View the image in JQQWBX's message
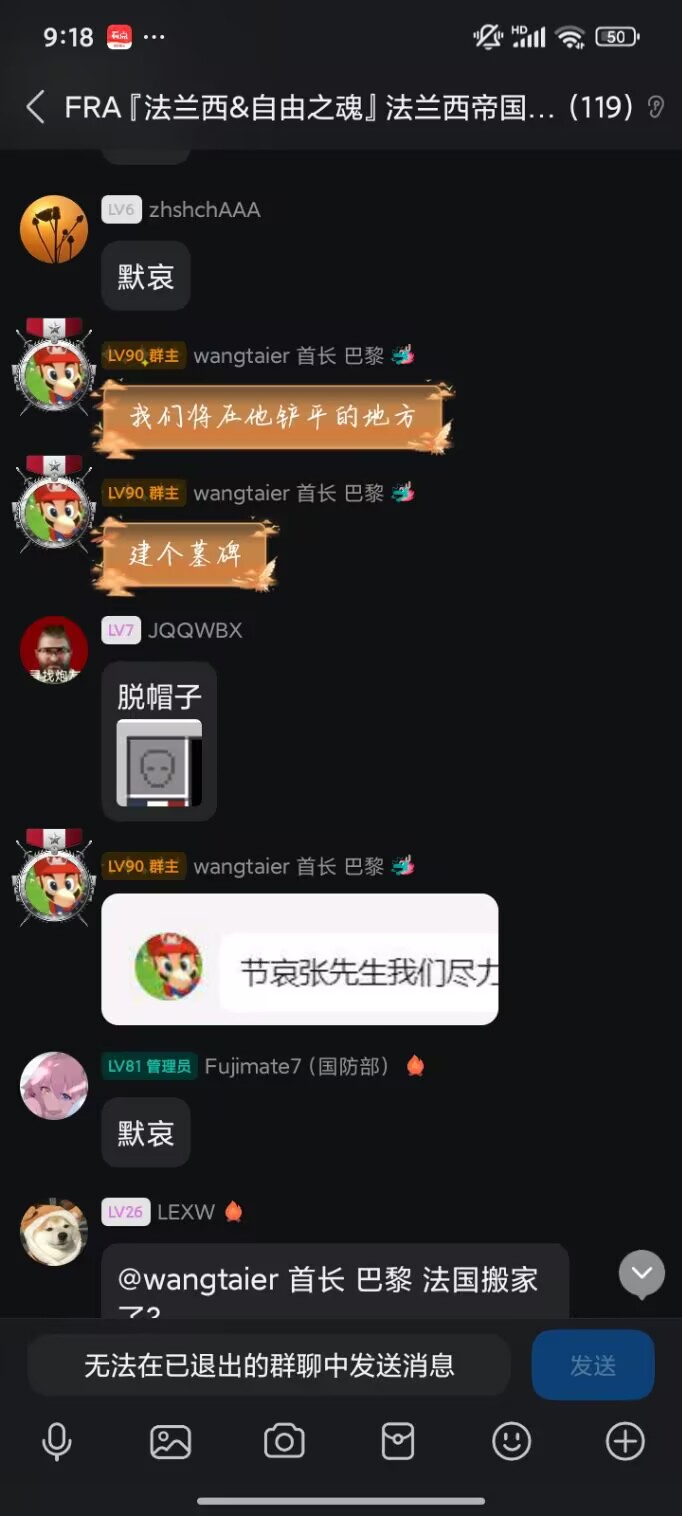682x1516 pixels. pos(159,763)
